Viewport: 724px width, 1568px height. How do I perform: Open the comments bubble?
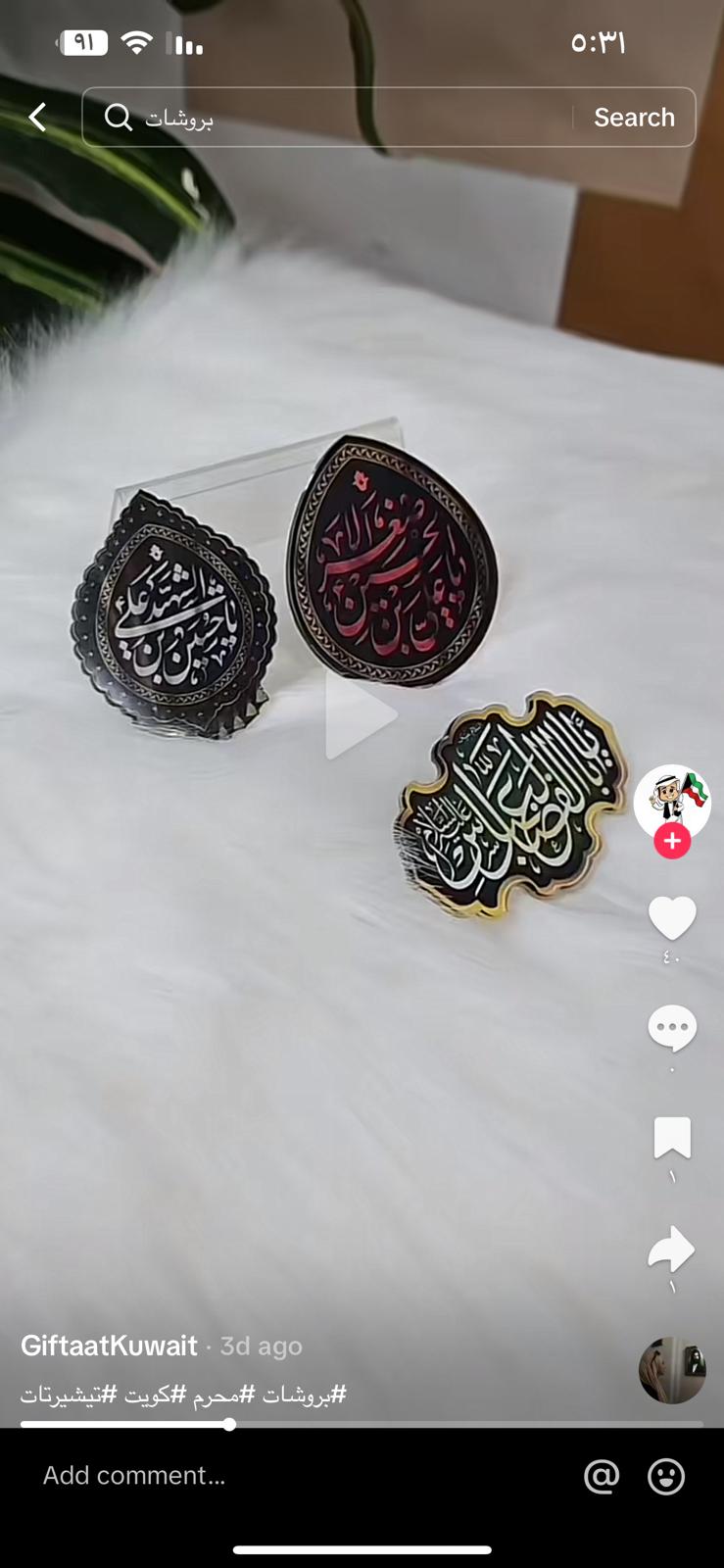(672, 1028)
